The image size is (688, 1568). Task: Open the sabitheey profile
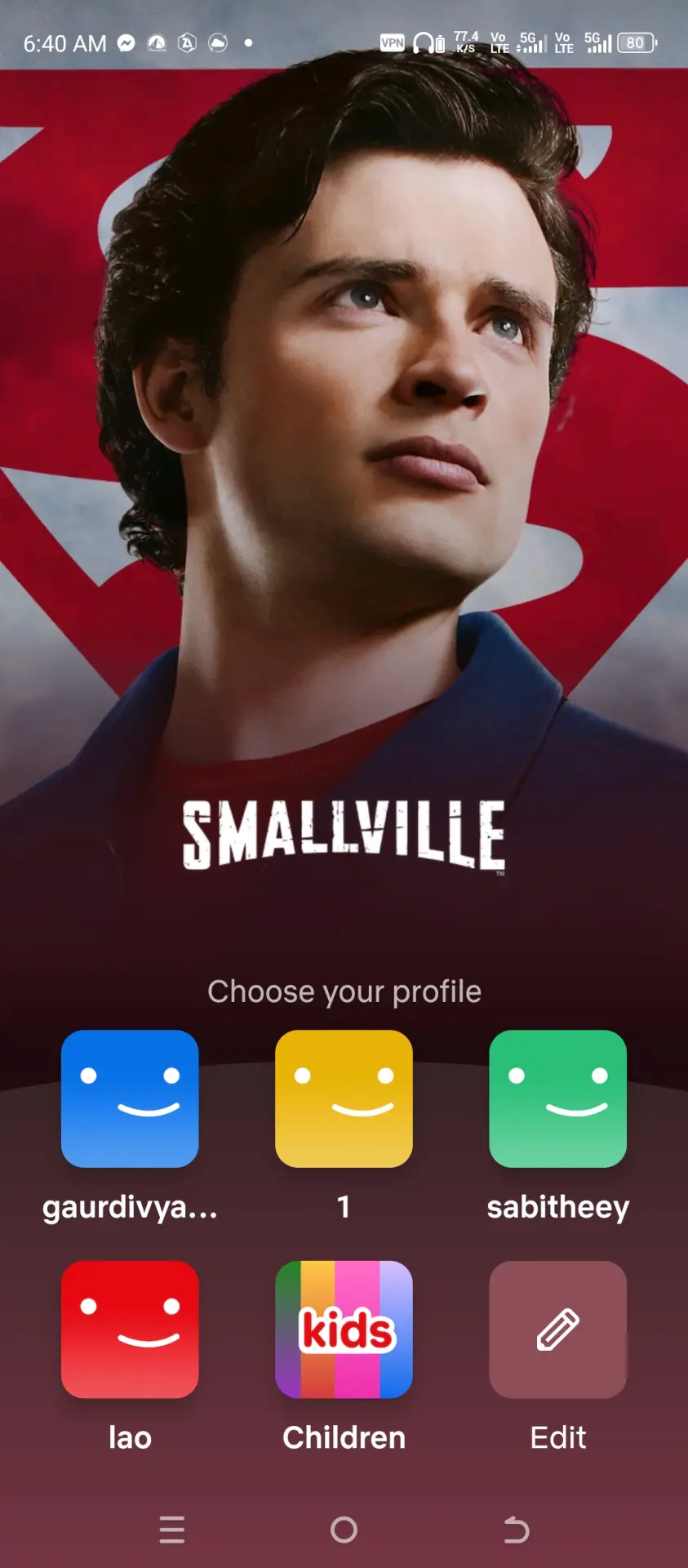558,1098
